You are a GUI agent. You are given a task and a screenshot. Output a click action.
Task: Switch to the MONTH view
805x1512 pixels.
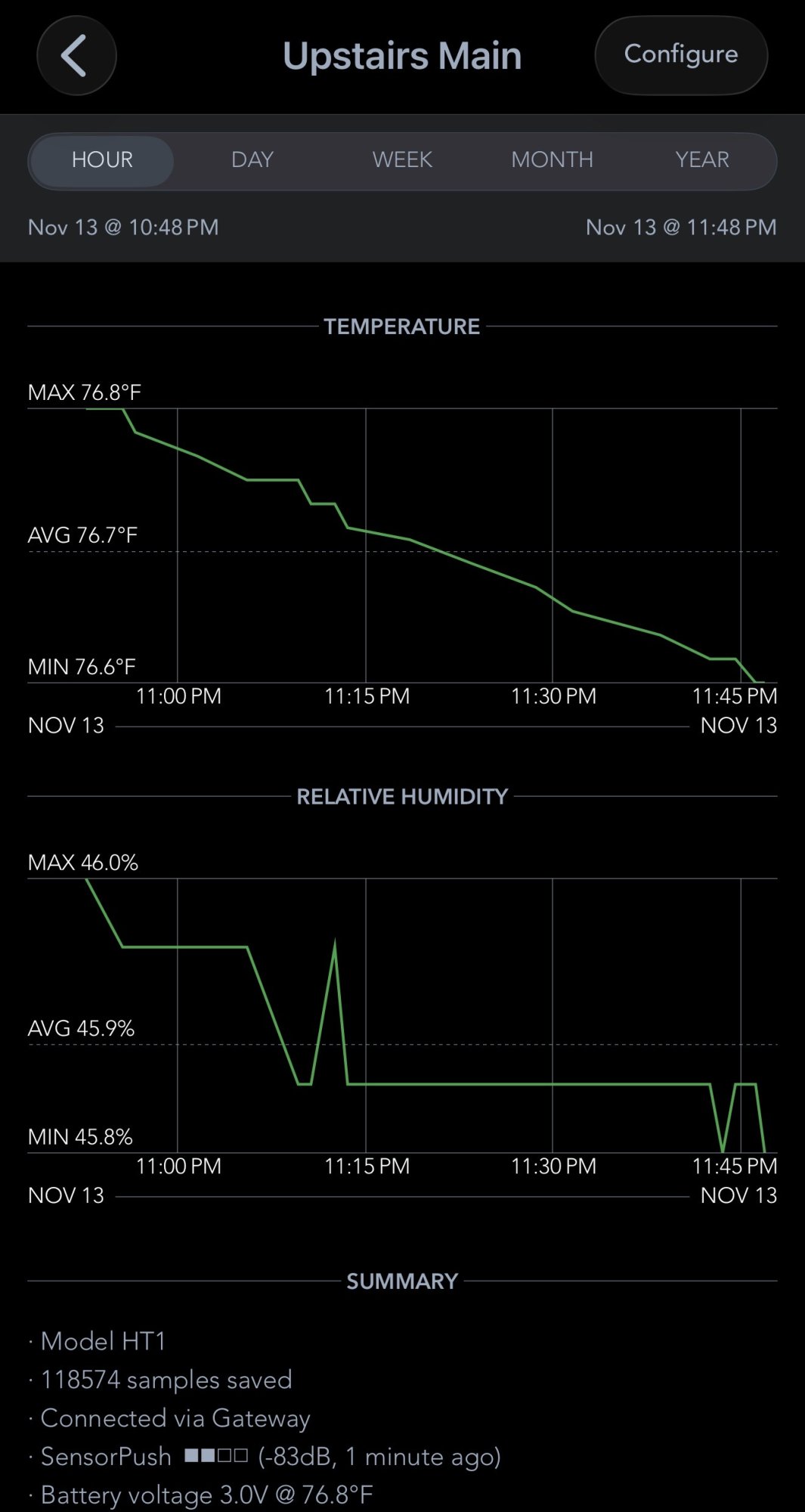pos(552,160)
